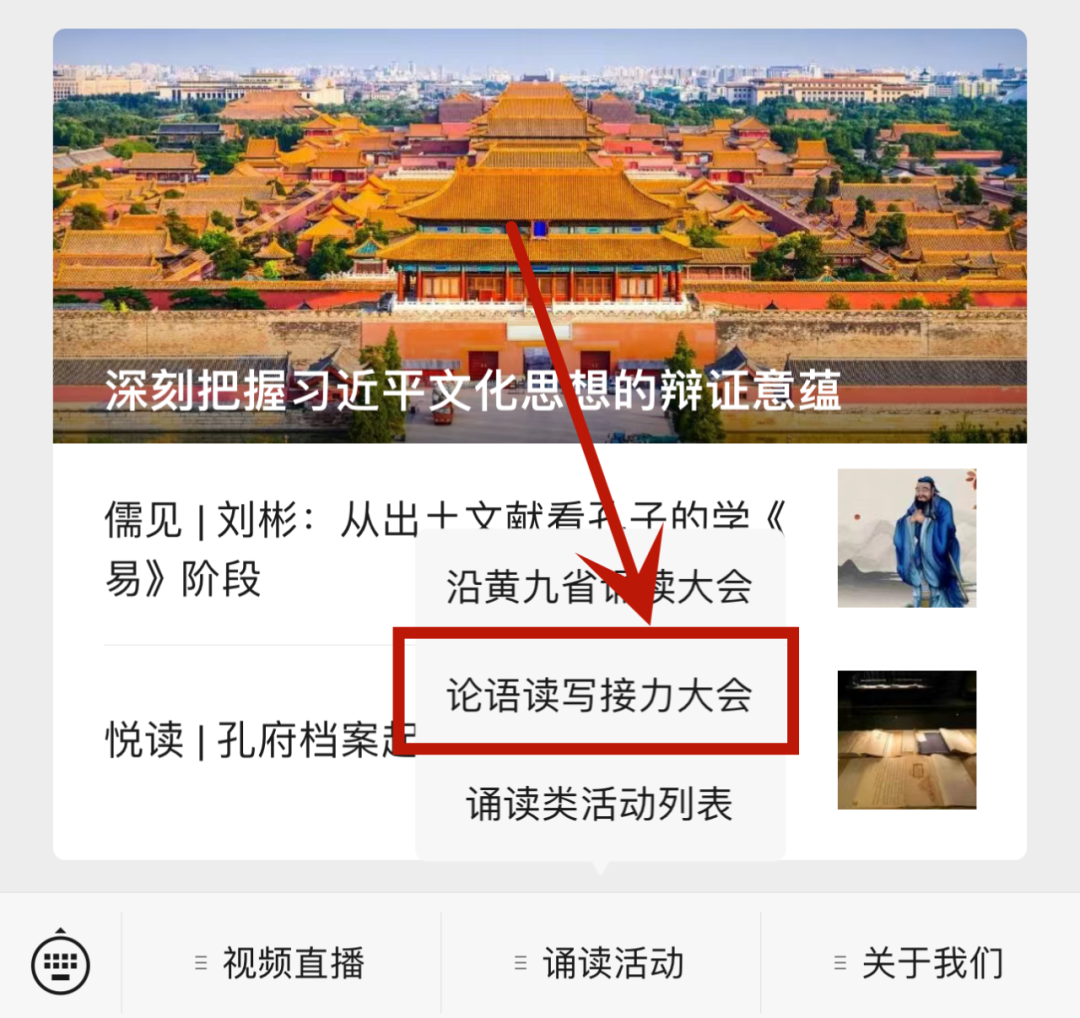This screenshot has height=1018, width=1080.
Task: Open the article 深刻把握习近平文化思想的辩证意蕴
Action: click(540, 236)
